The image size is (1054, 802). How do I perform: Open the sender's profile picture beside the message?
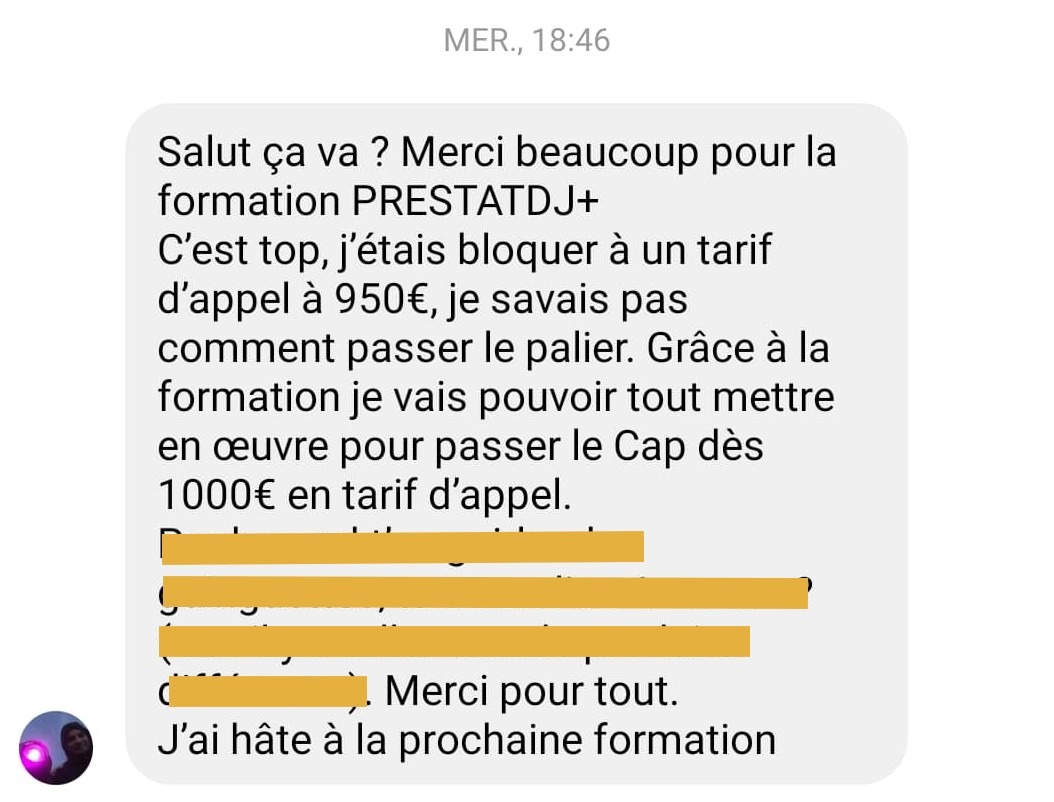tap(56, 747)
